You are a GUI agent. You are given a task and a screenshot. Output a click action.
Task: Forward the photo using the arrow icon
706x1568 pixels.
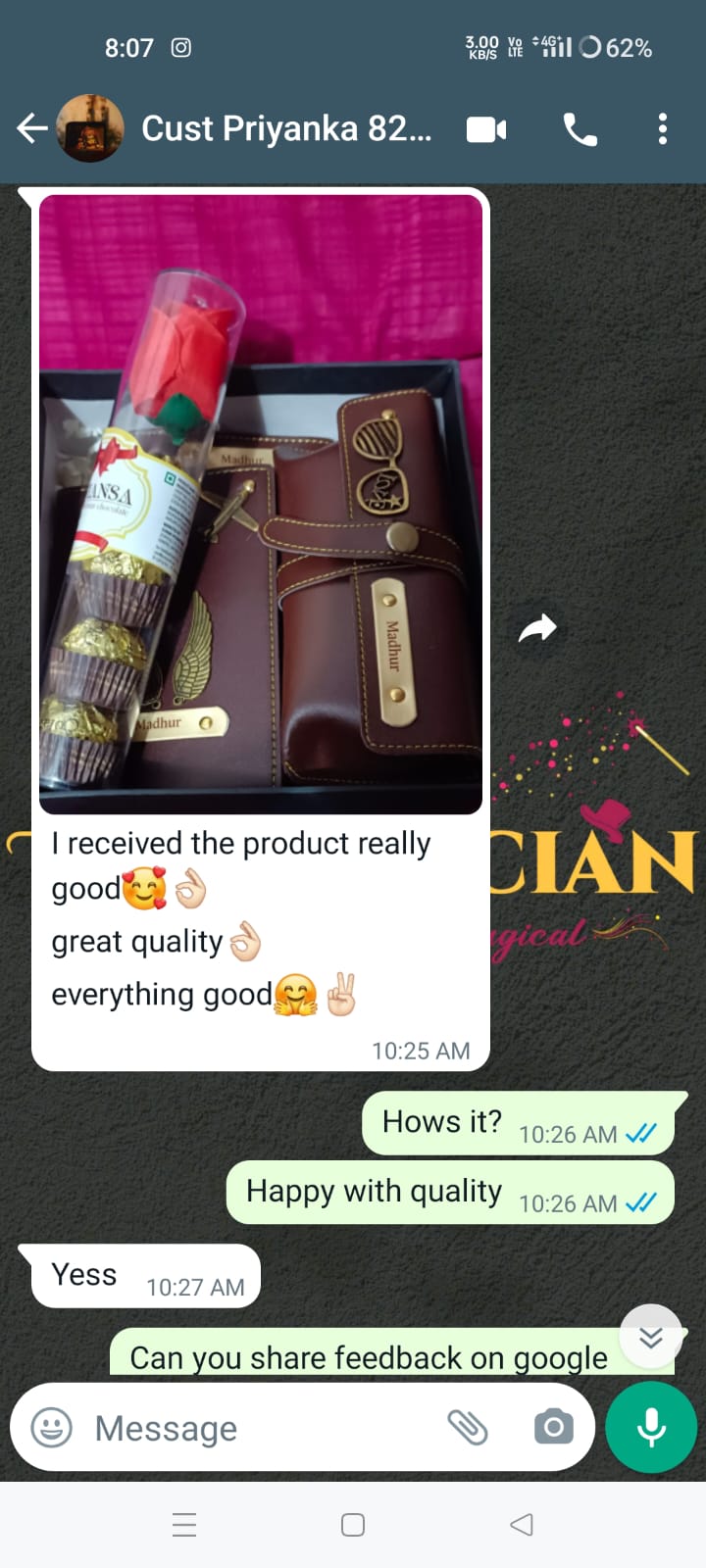click(537, 628)
